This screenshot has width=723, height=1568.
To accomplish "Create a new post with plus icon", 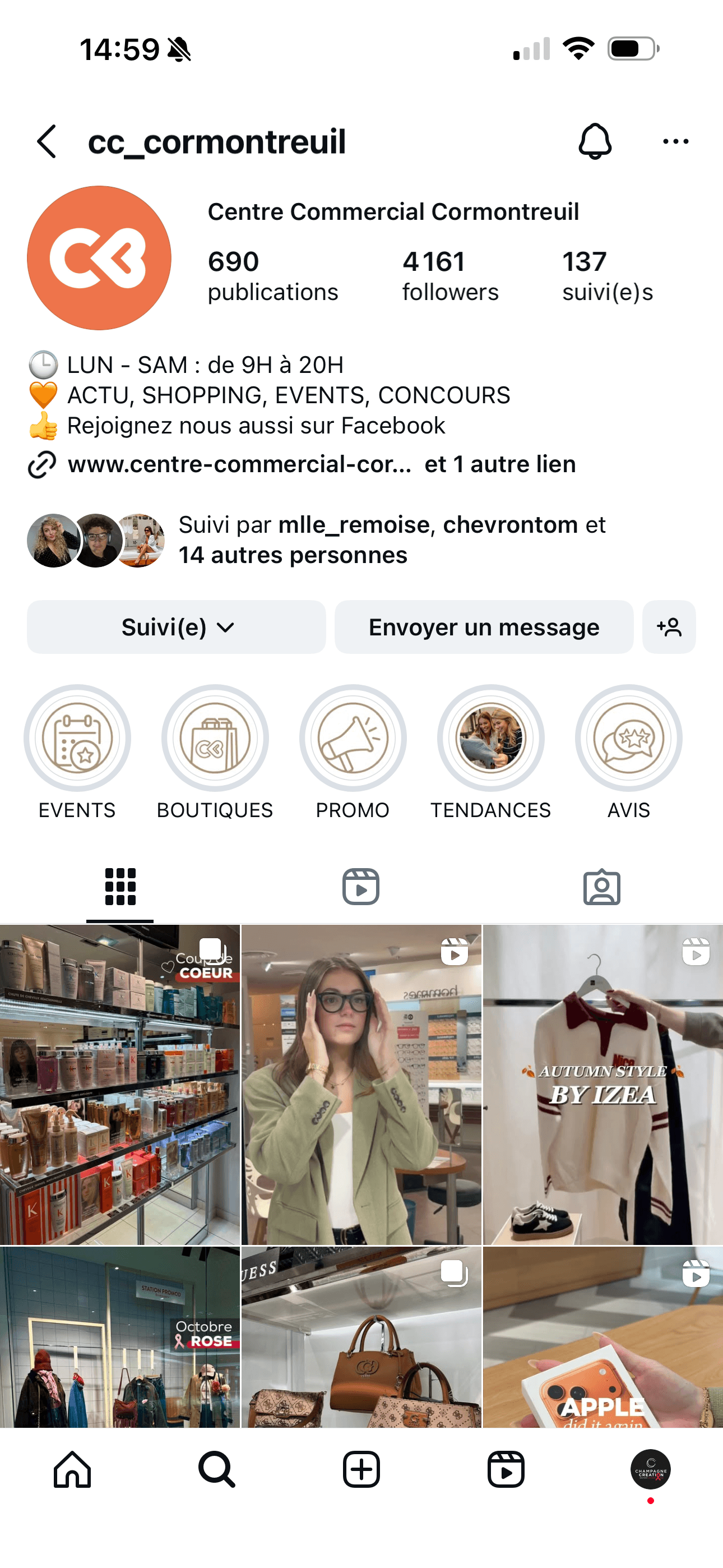I will coord(361,1469).
